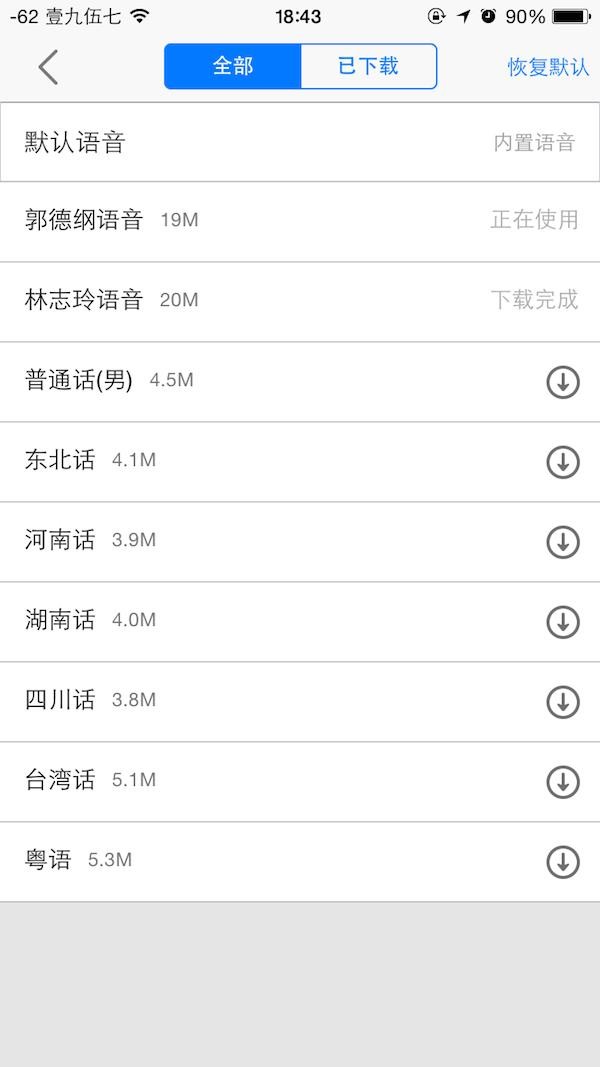
Task: Download the 台湾话 voice pack
Action: pos(563,782)
